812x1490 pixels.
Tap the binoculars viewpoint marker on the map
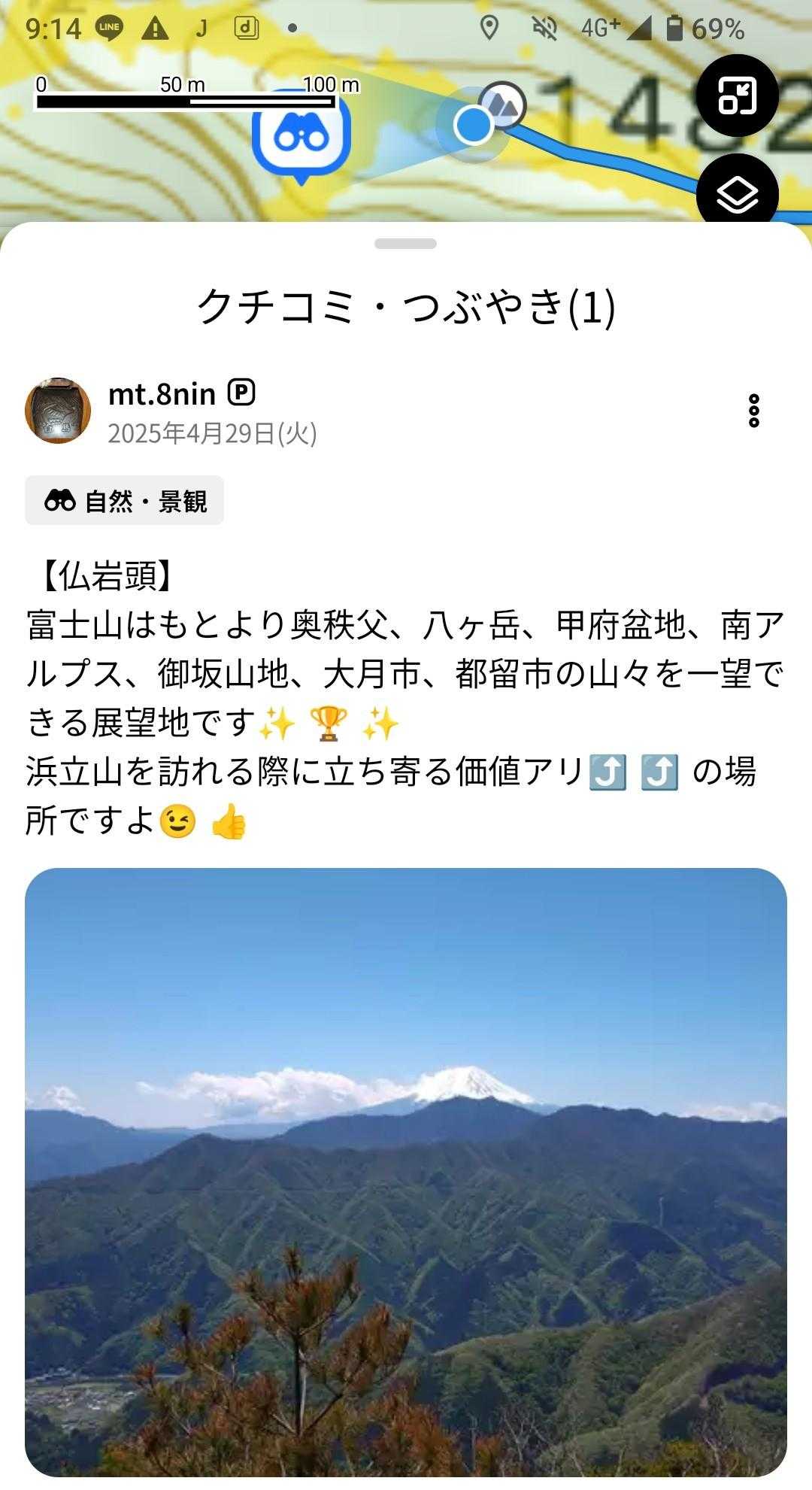tap(301, 133)
